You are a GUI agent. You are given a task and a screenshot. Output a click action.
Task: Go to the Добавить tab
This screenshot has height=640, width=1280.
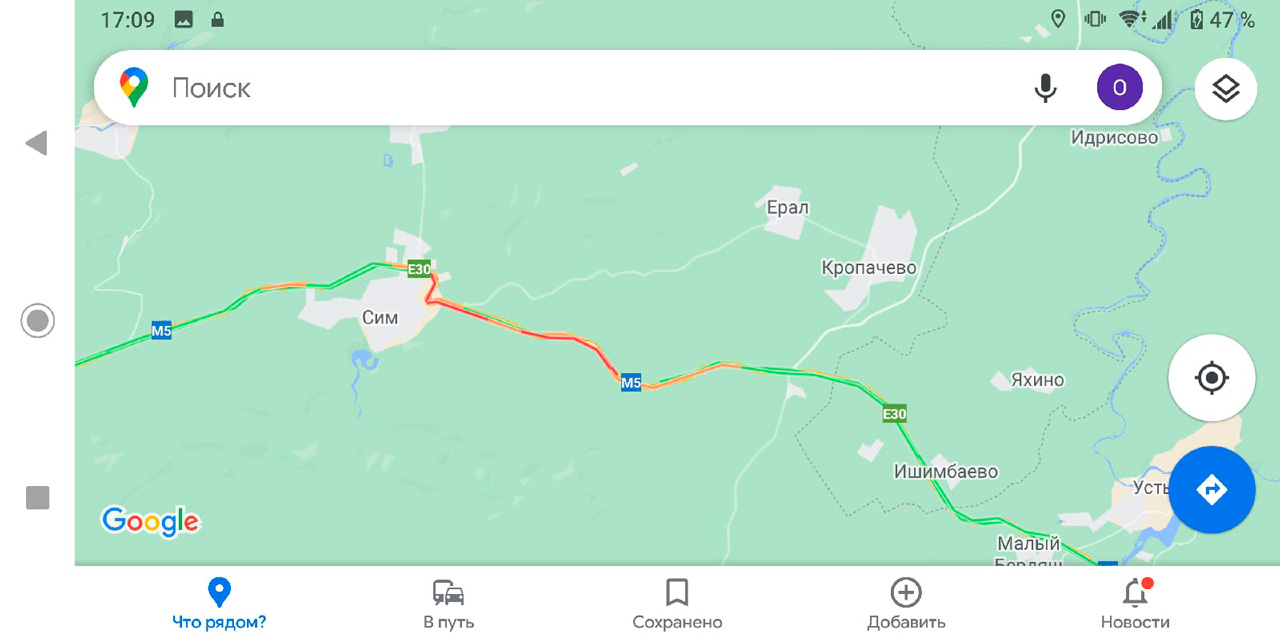[906, 604]
